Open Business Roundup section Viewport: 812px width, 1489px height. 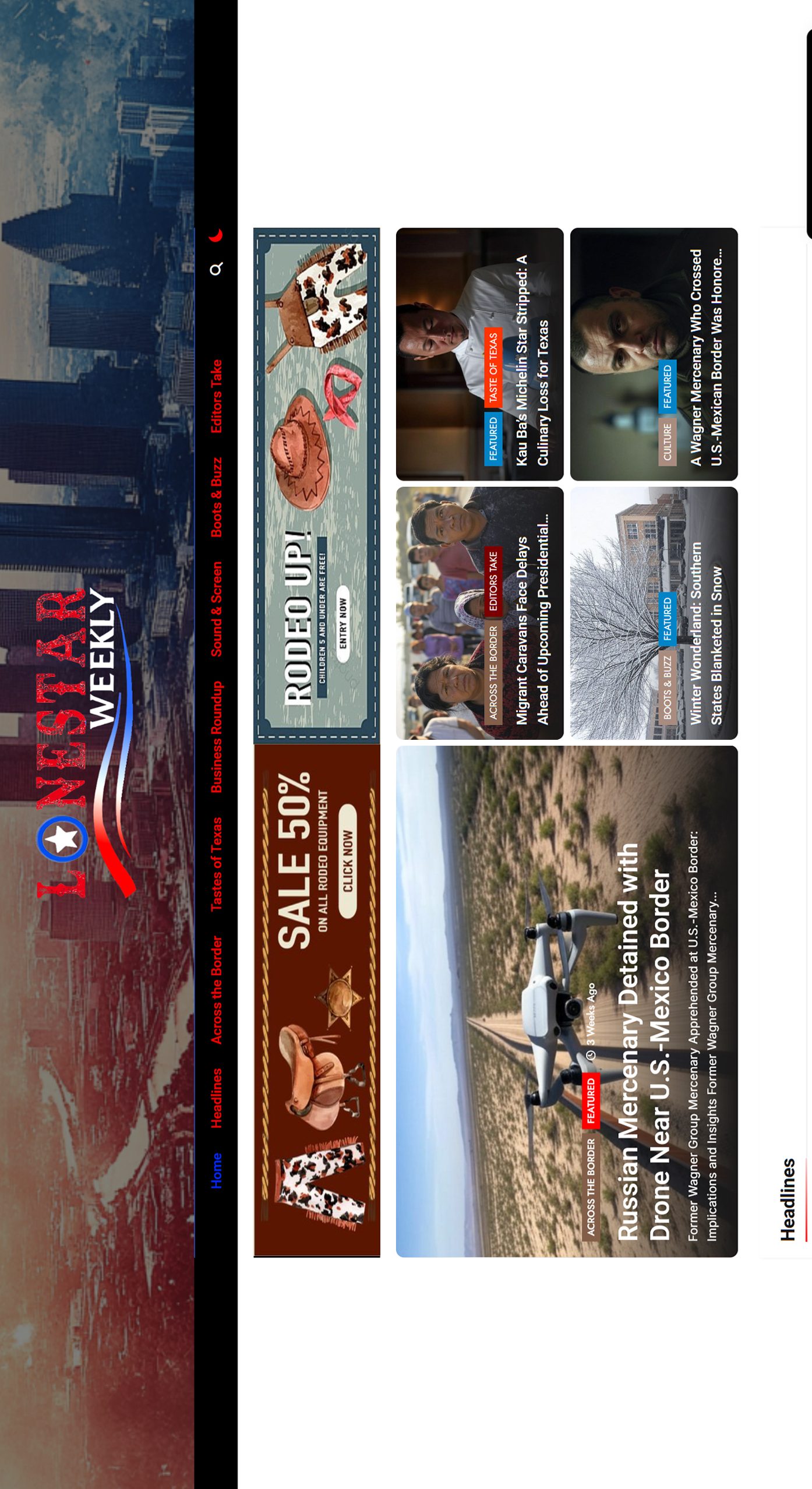[216, 737]
